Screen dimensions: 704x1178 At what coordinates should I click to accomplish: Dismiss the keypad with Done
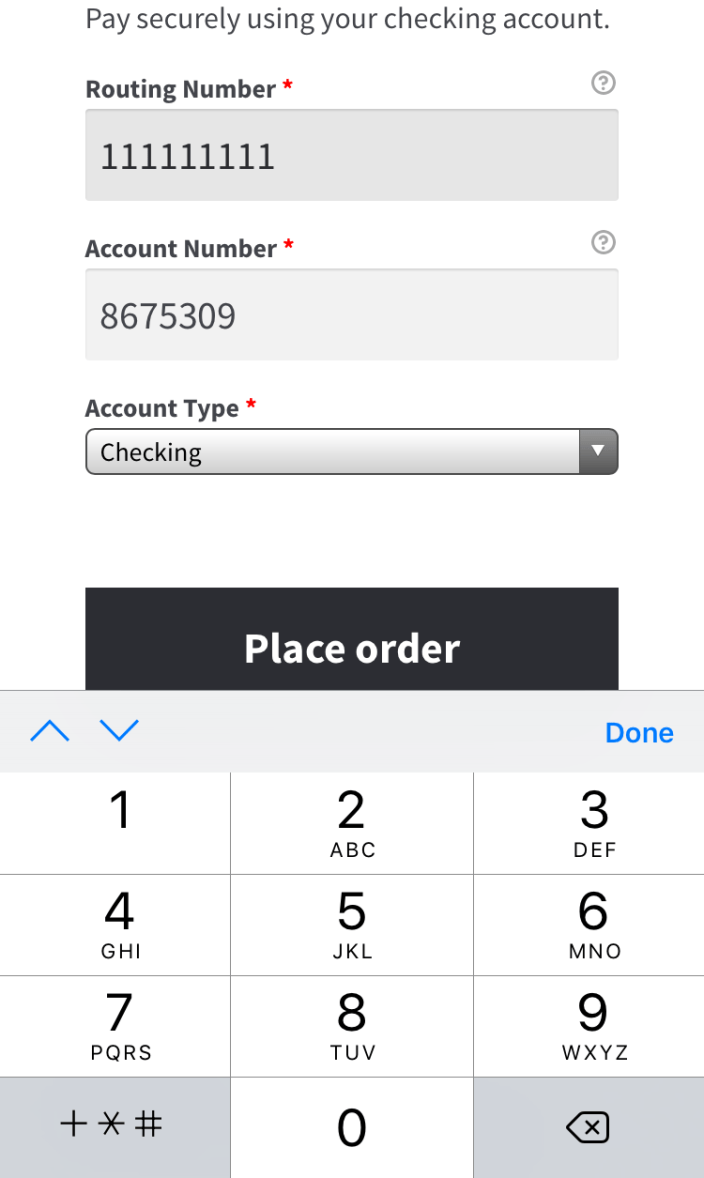pos(639,733)
